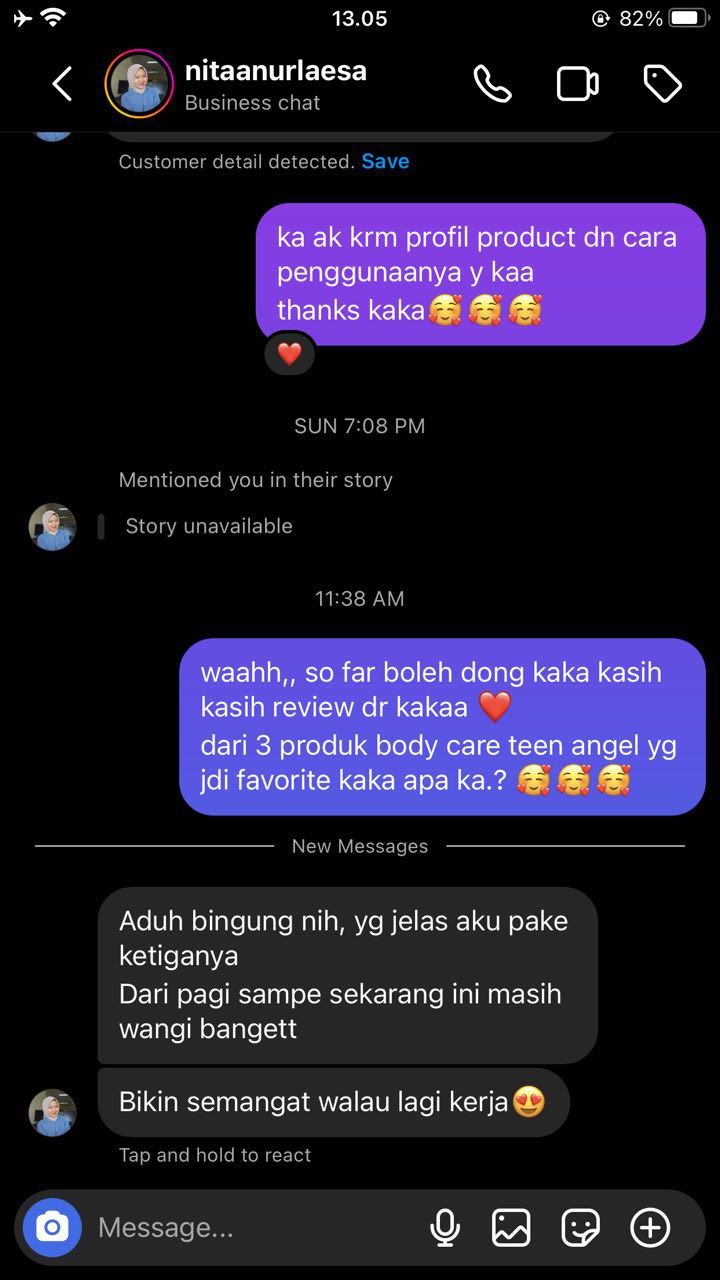Open more options with the plus icon

(x=650, y=1227)
